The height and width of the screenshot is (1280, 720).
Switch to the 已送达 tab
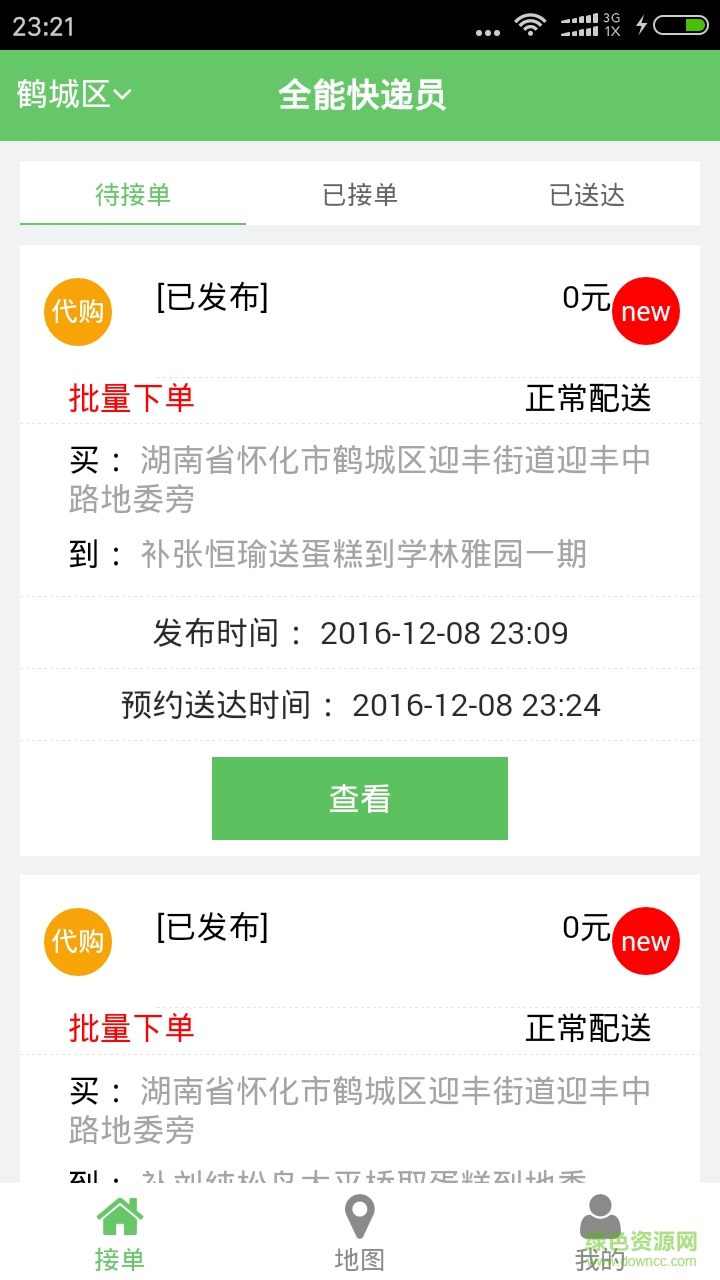[588, 195]
